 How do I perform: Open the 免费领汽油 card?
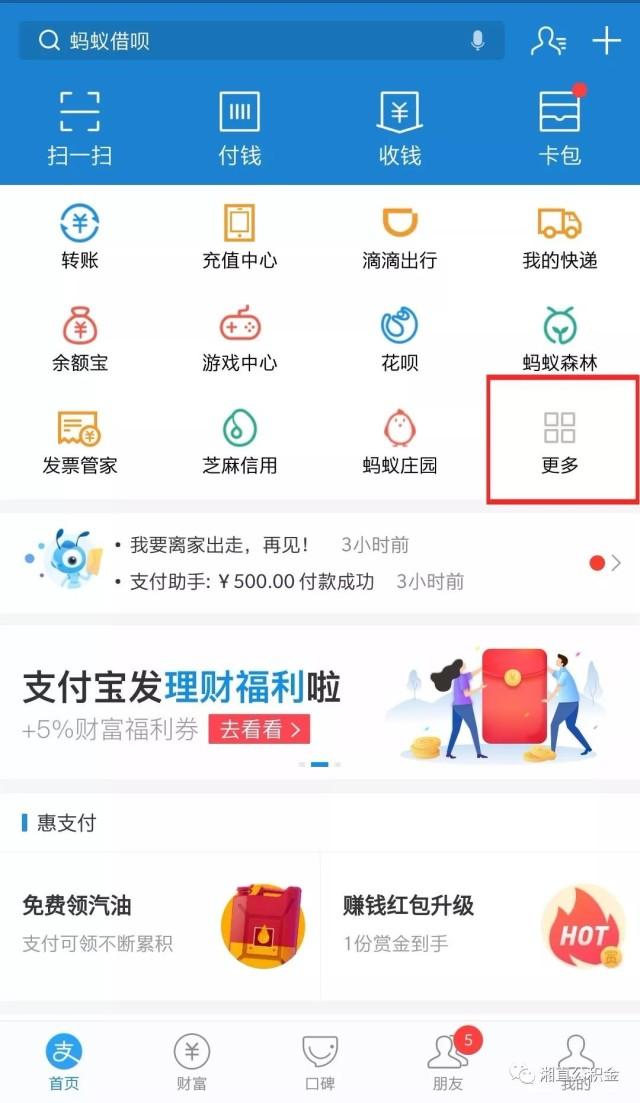pyautogui.click(x=160, y=926)
